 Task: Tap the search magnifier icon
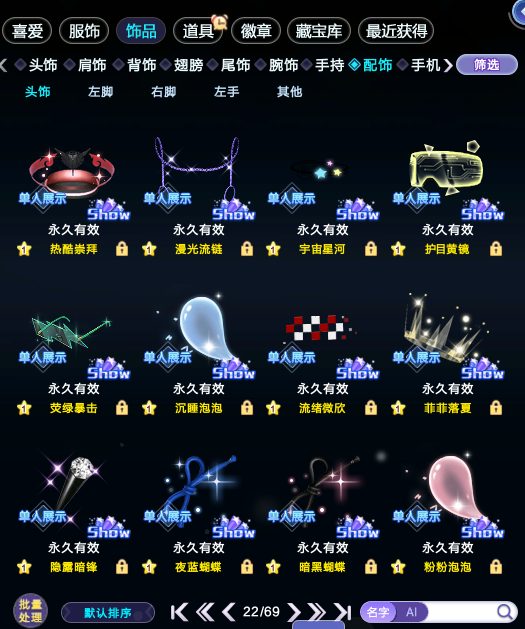coord(505,612)
